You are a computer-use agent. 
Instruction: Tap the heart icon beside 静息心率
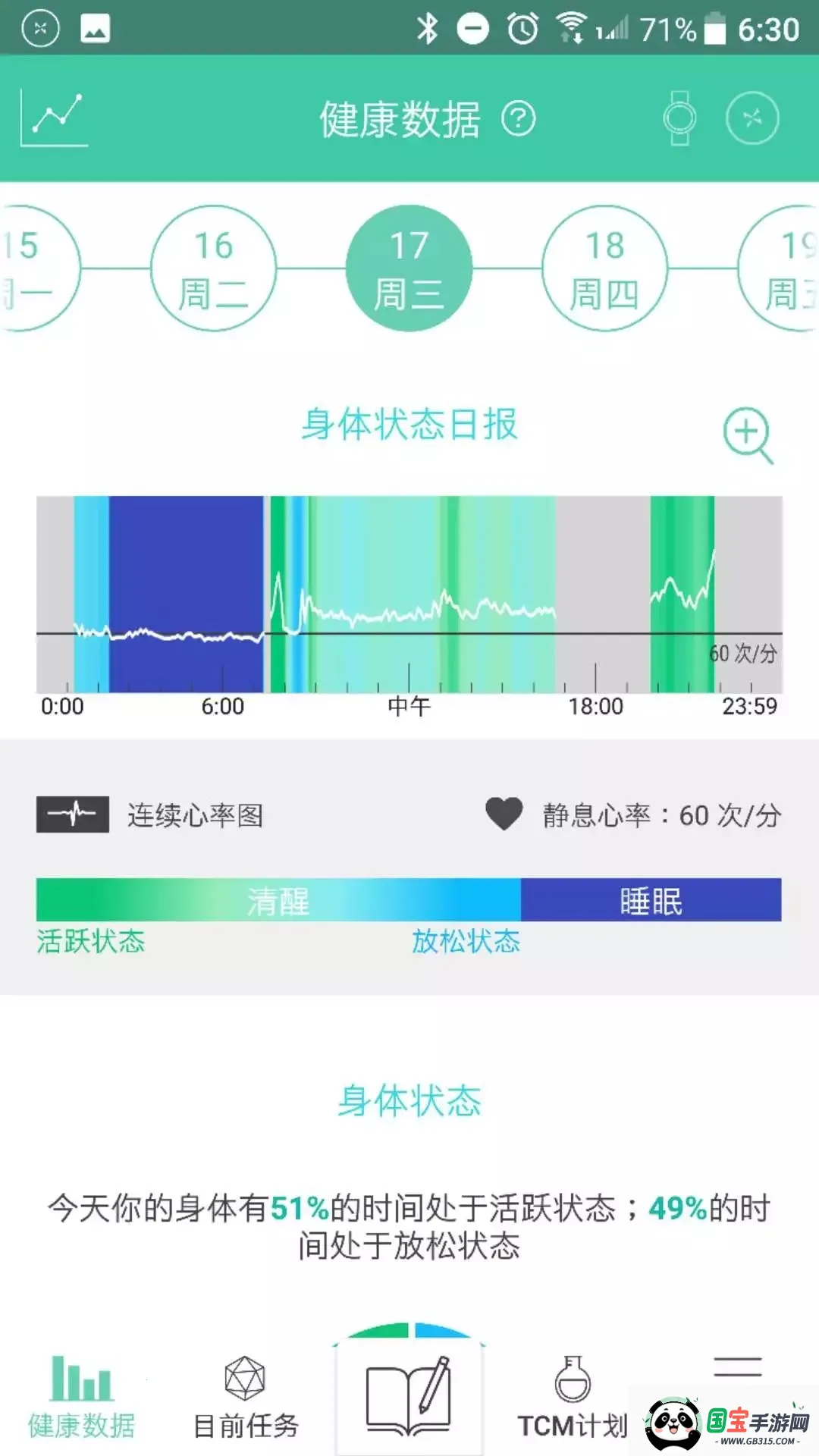[x=504, y=814]
